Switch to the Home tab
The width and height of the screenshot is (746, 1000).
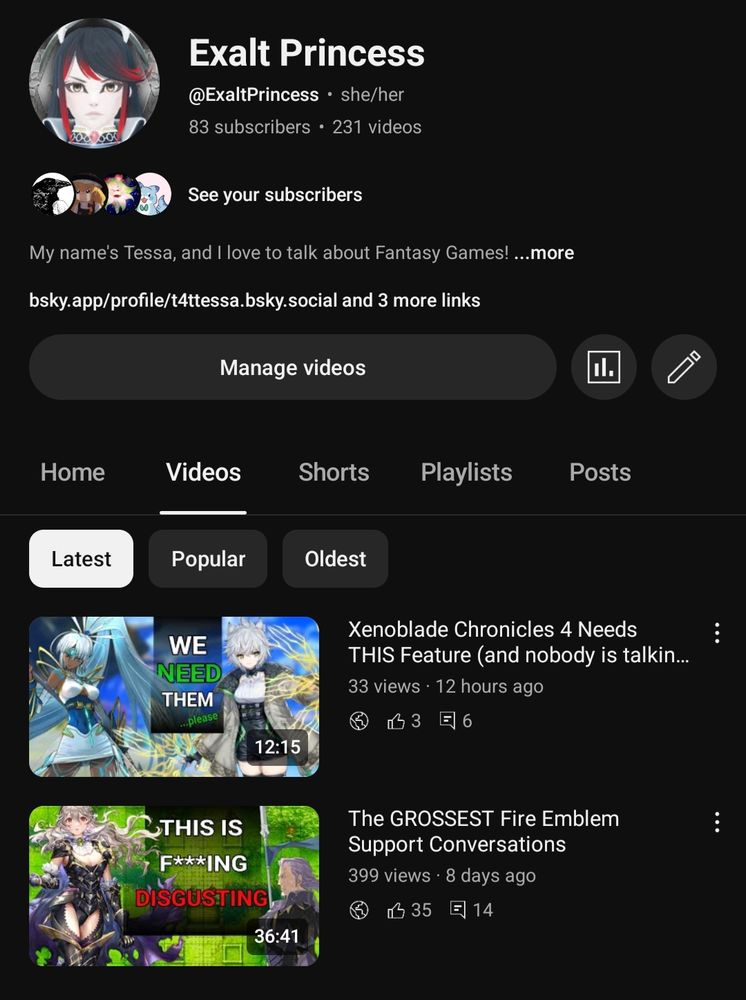(x=72, y=472)
